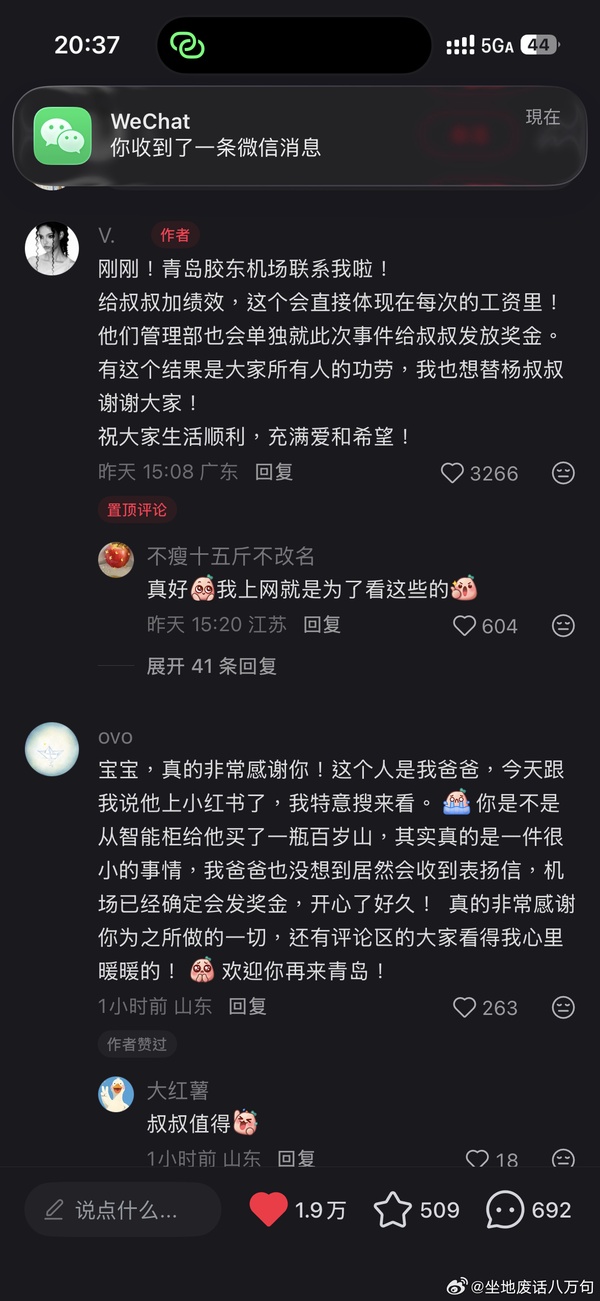This screenshot has height=1301, width=600.
Task: Tap the face icon beside ovo's comment
Action: [x=563, y=1007]
